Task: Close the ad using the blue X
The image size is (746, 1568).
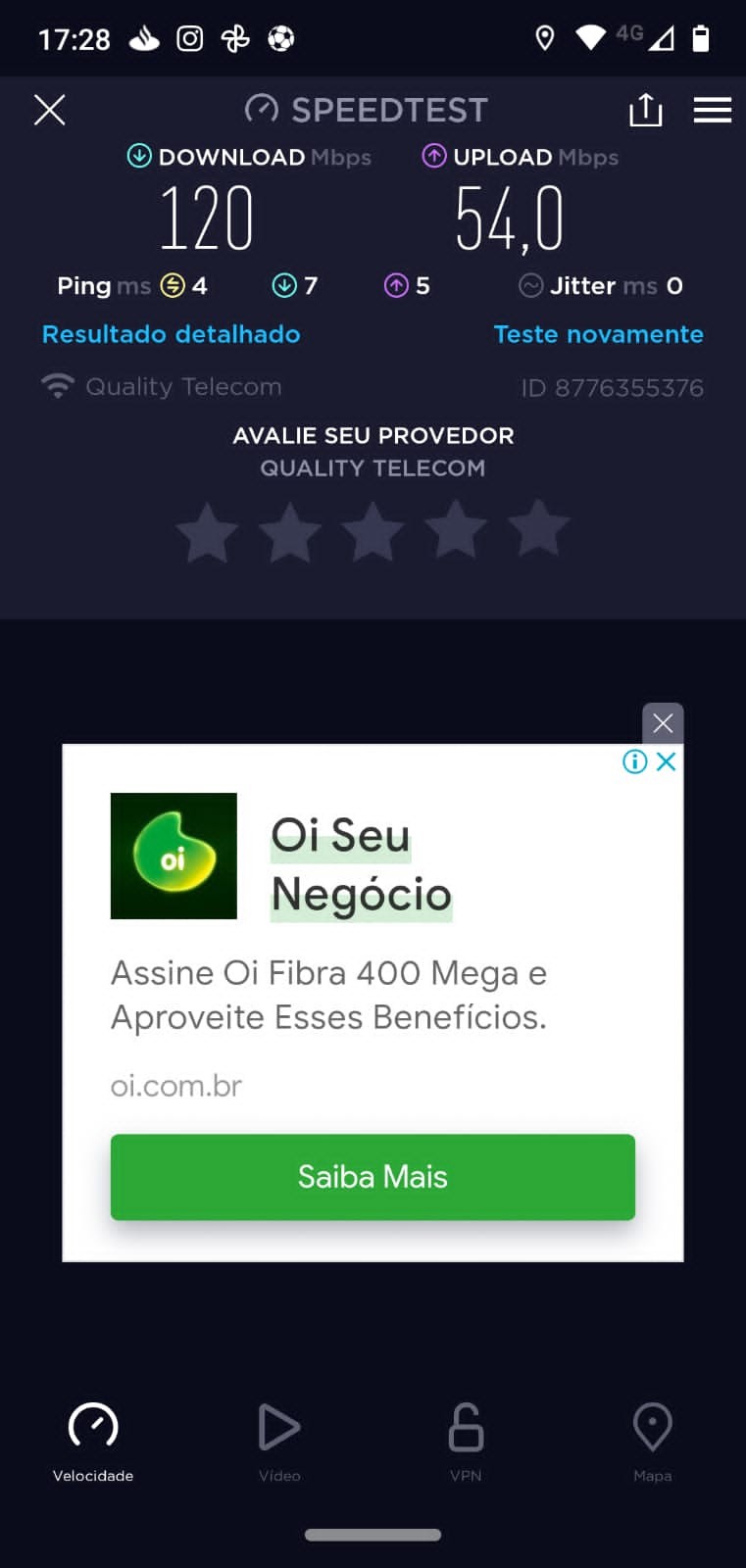Action: tap(667, 761)
